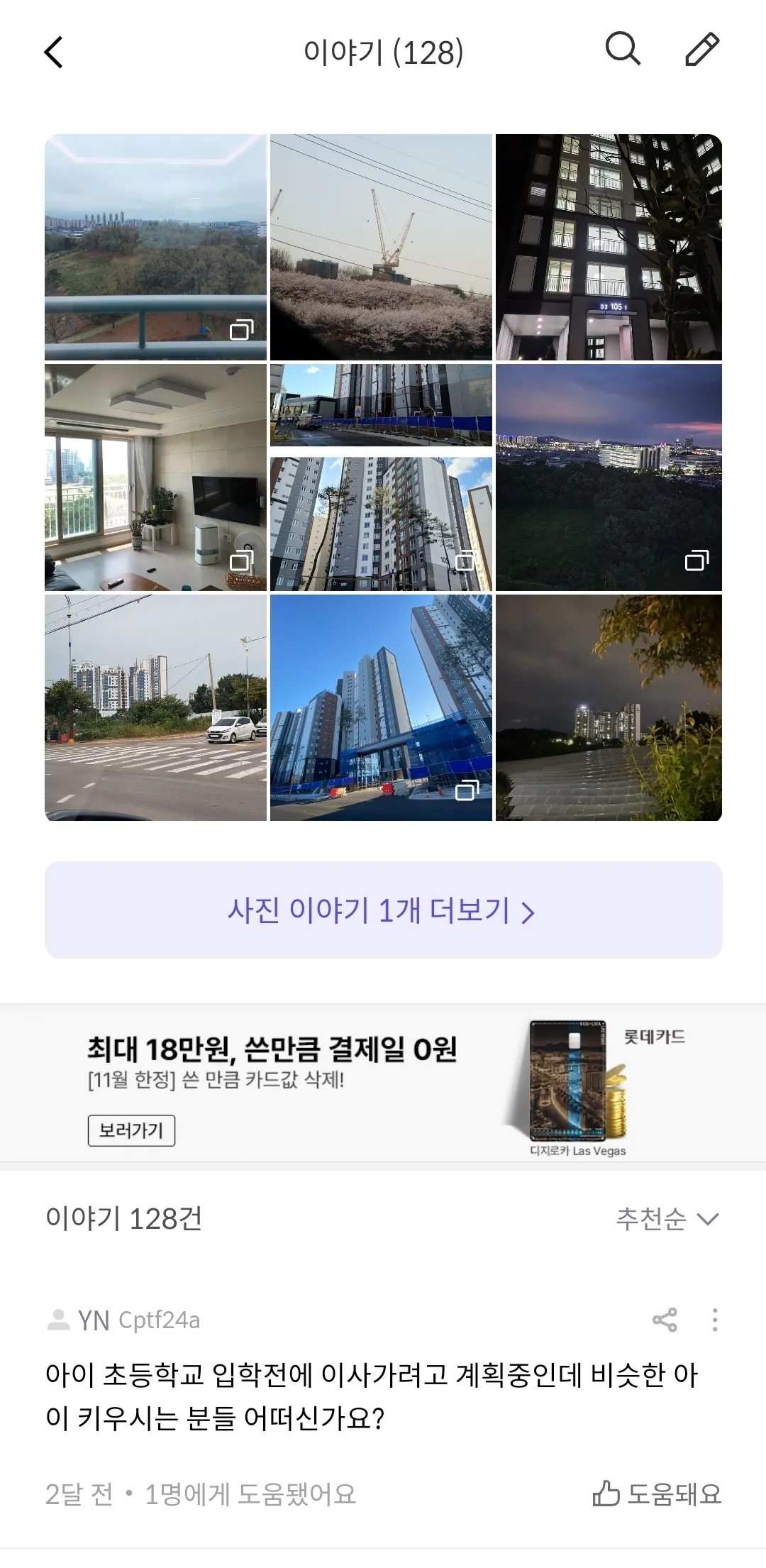
Task: Open the 롯데카드 ad via 보러가기
Action: pos(131,1130)
